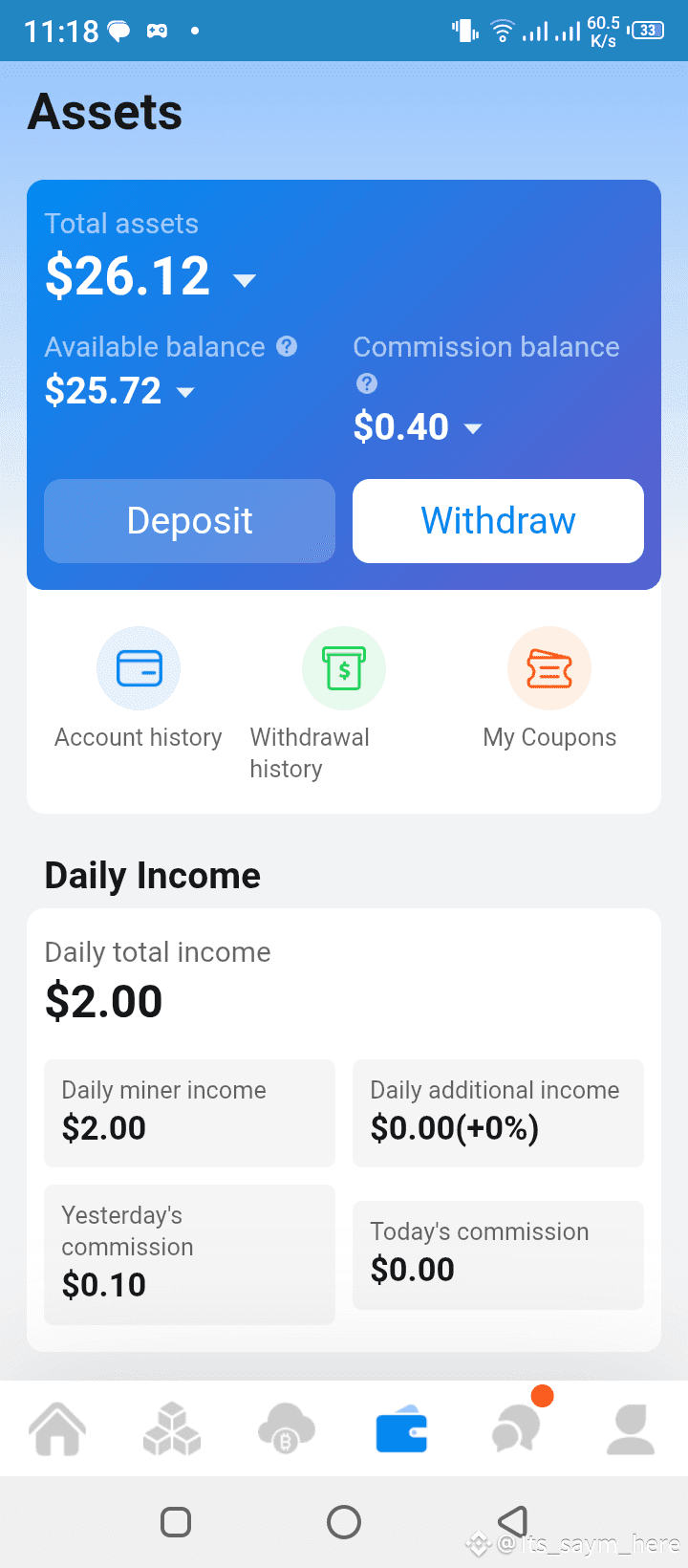The height and width of the screenshot is (1568, 688).
Task: Switch to the cloud bitcoin tab
Action: [x=287, y=1429]
